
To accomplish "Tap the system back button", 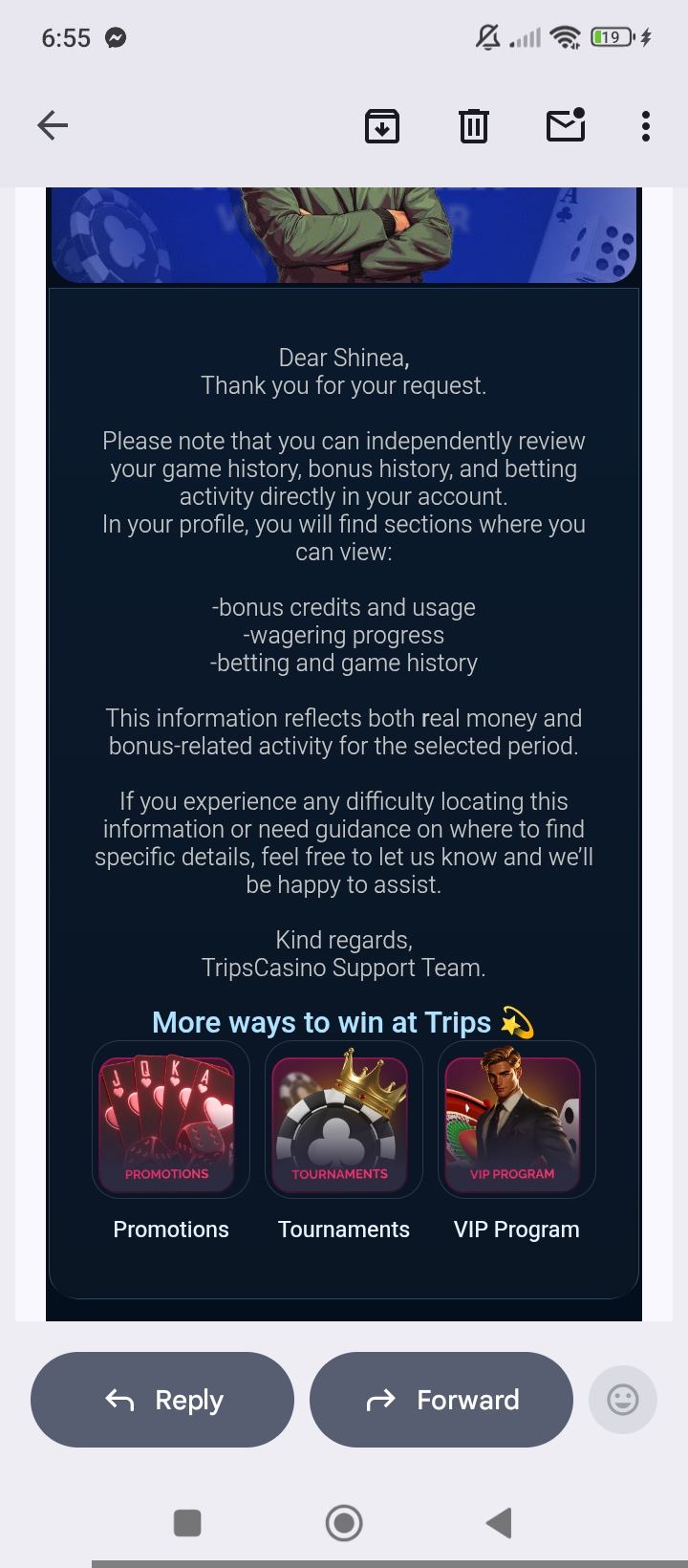I will 499,1522.
